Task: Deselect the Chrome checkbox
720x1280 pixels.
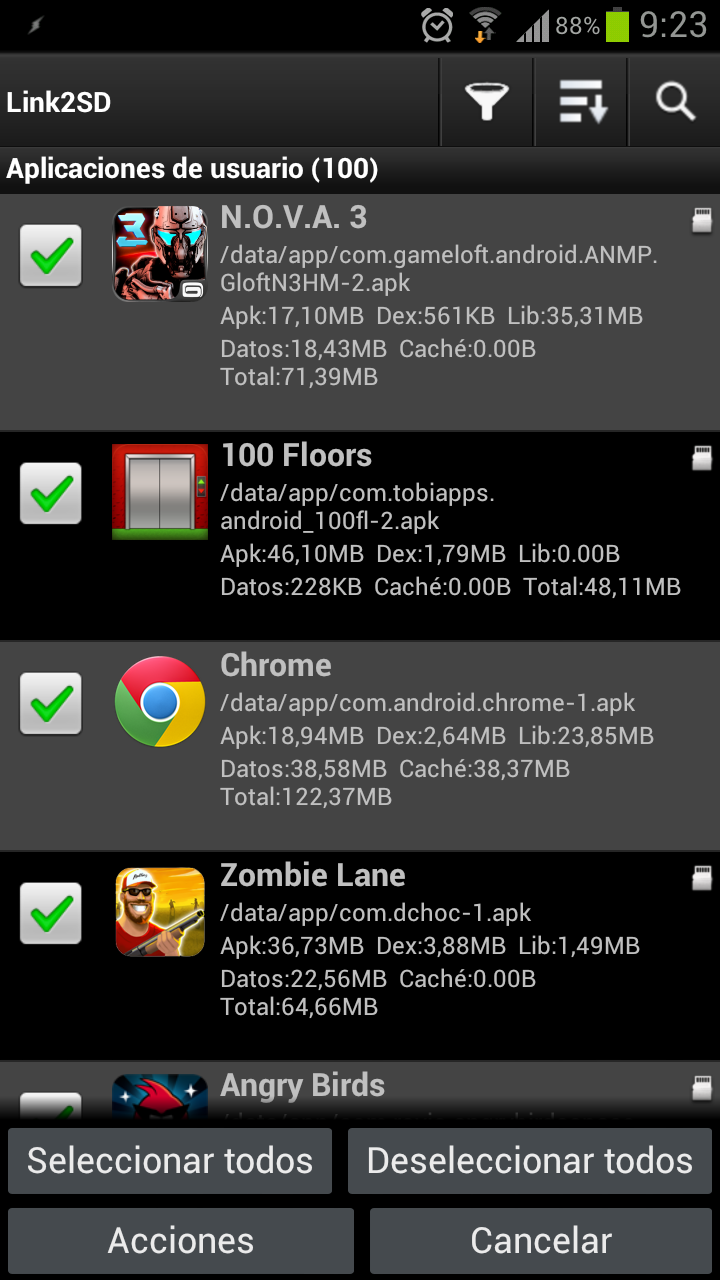Action: pos(51,703)
